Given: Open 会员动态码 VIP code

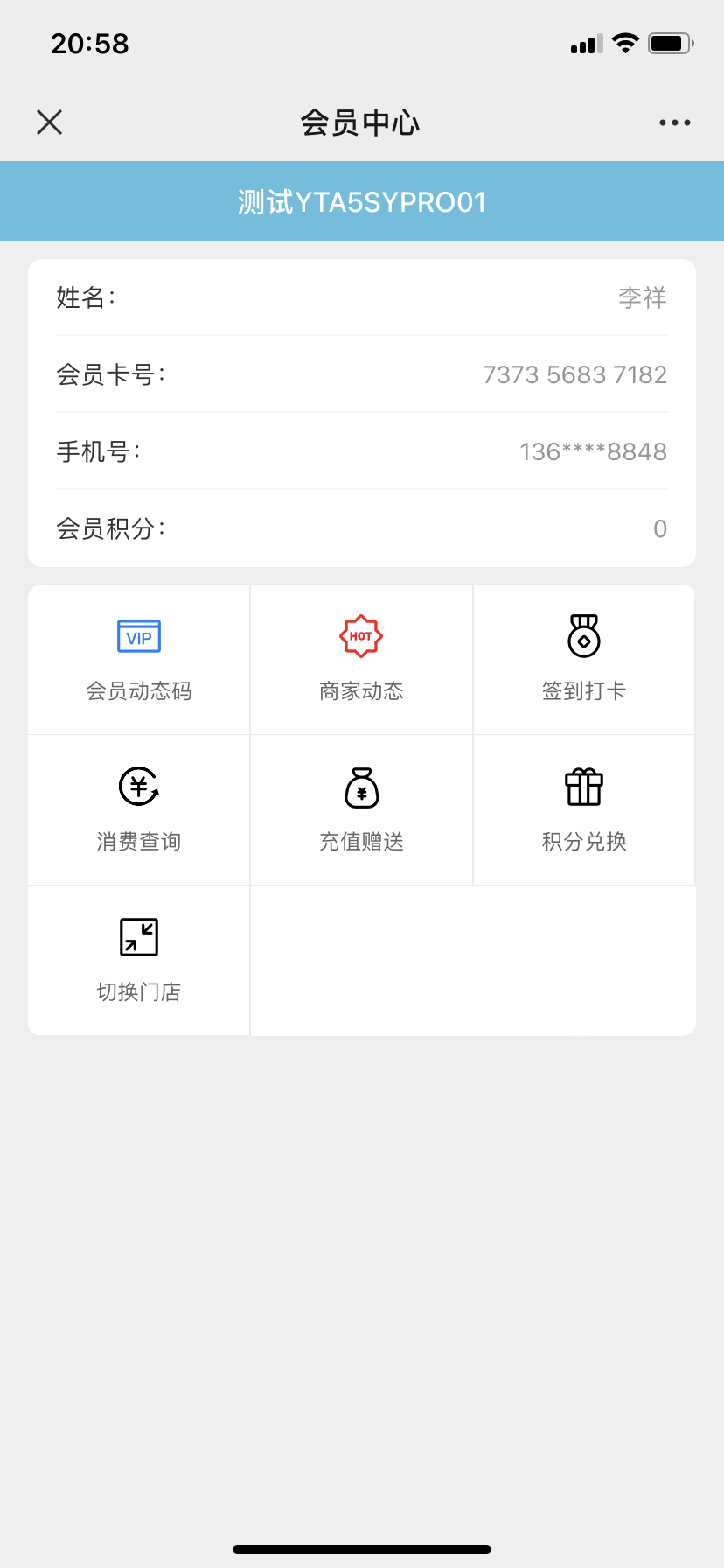Looking at the screenshot, I should click(x=139, y=660).
